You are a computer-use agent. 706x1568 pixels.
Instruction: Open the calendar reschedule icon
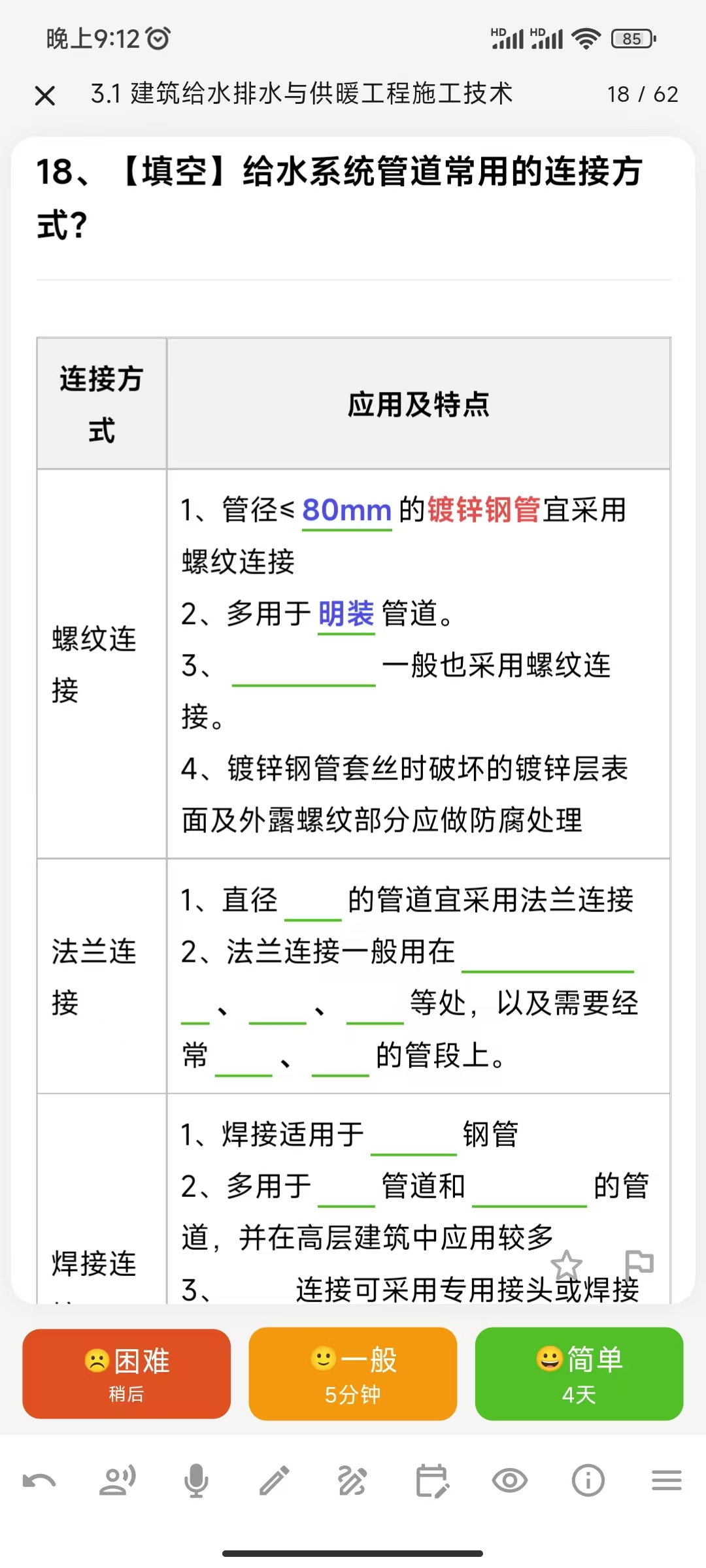[x=431, y=1480]
